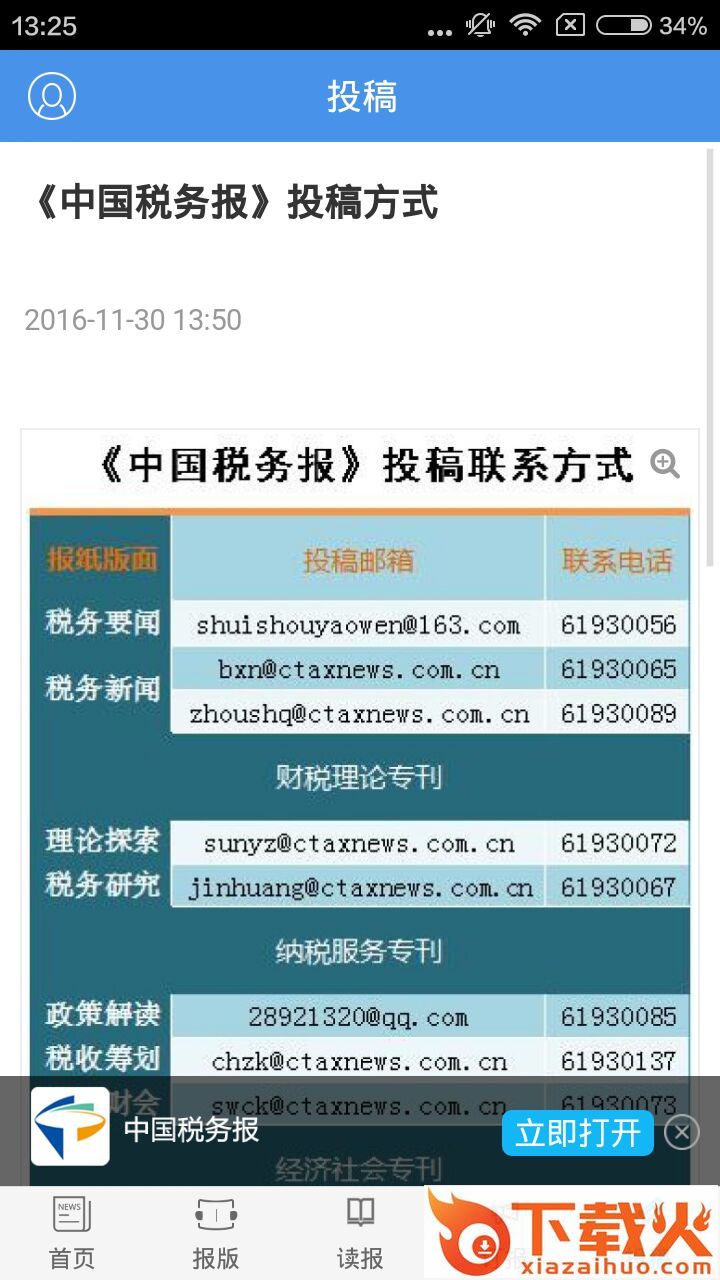The image size is (720, 1280).
Task: Switch to the 读报 tab
Action: point(360,1233)
